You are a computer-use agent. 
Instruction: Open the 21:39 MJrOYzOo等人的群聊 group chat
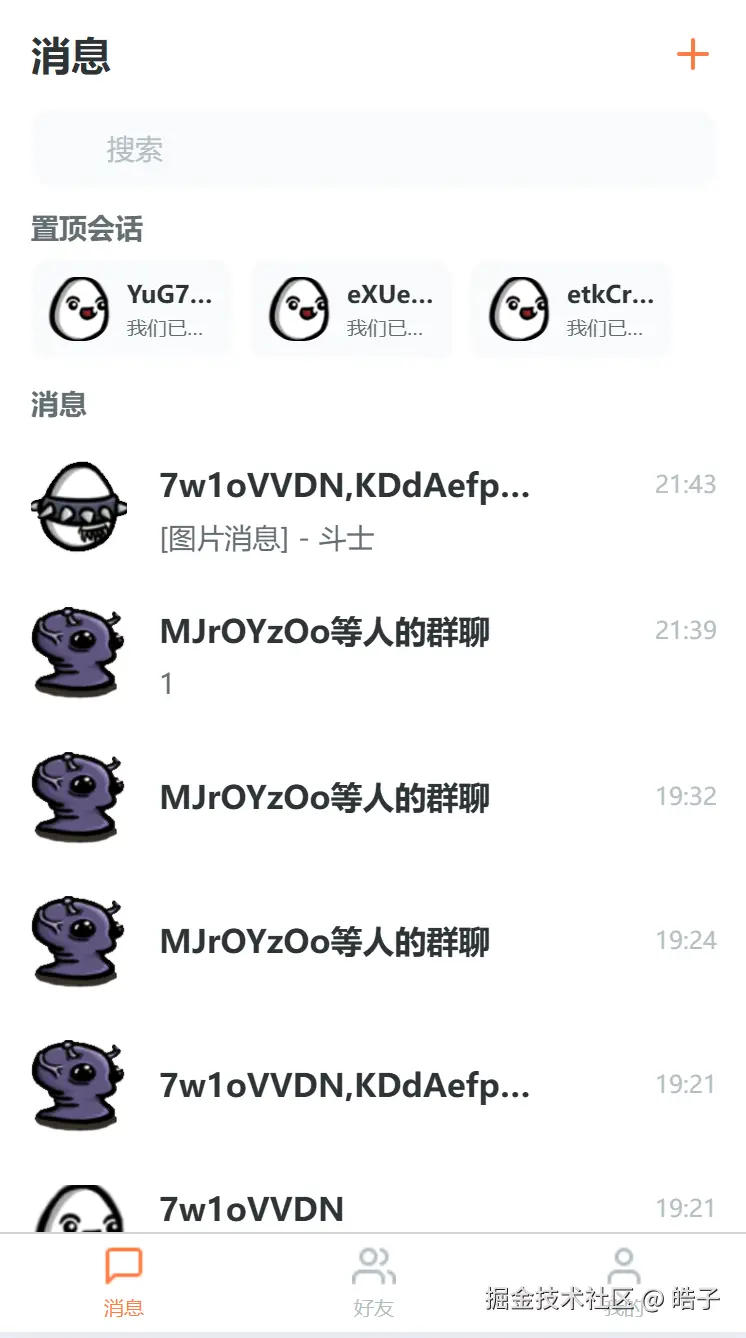pos(373,656)
